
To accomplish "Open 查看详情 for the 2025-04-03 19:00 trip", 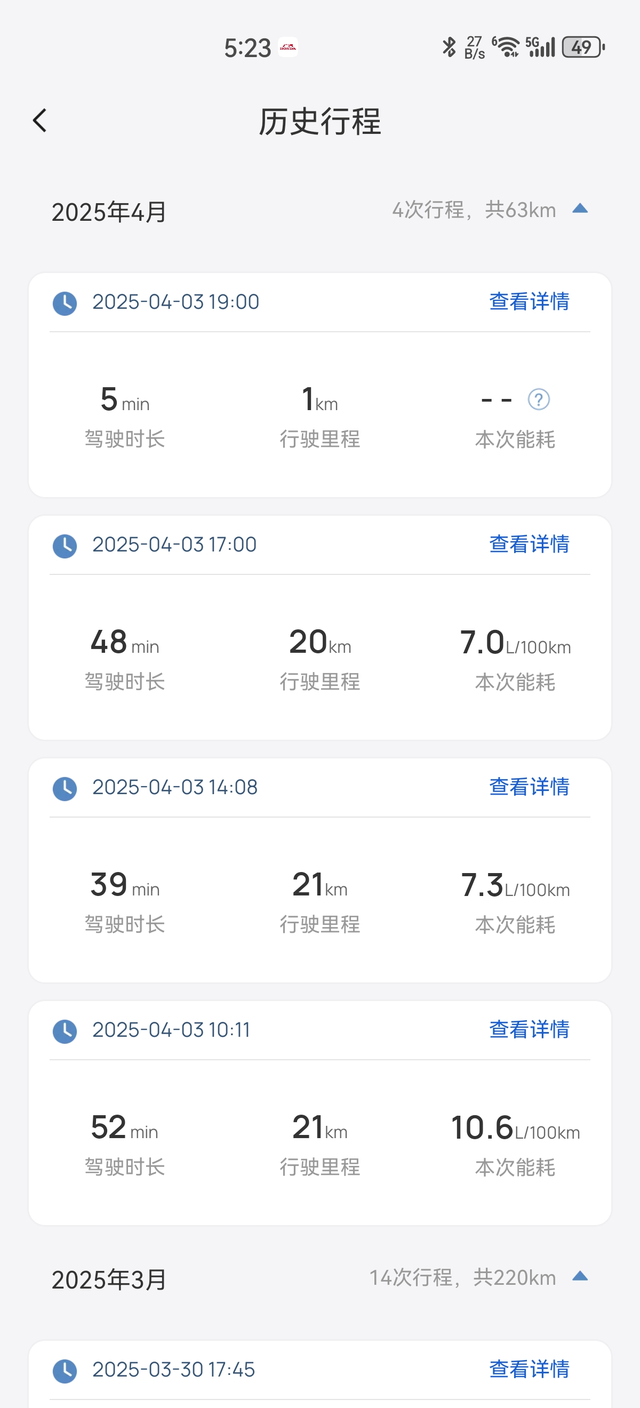I will (x=529, y=301).
